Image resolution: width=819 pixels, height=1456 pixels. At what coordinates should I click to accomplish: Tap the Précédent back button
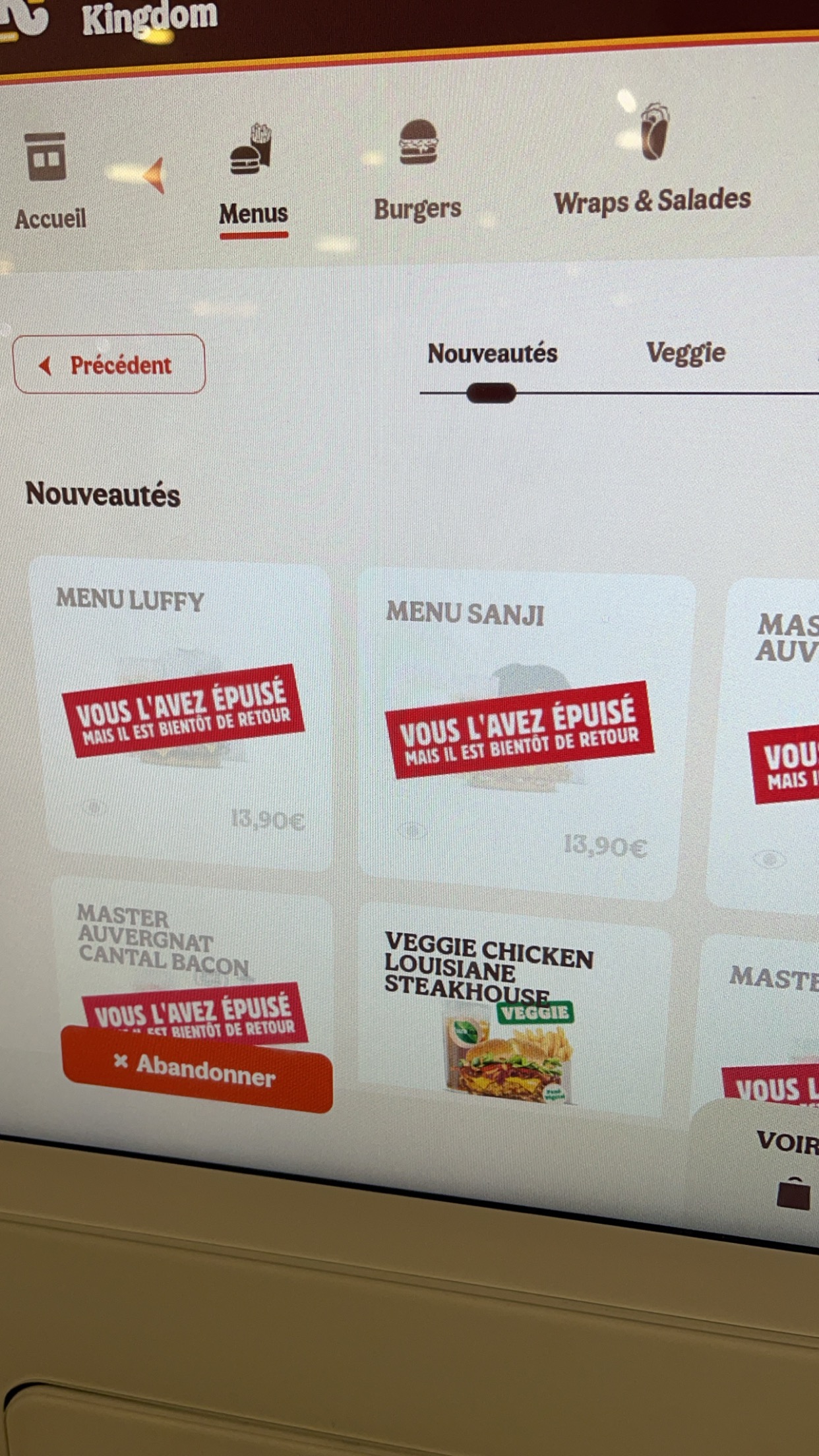109,364
